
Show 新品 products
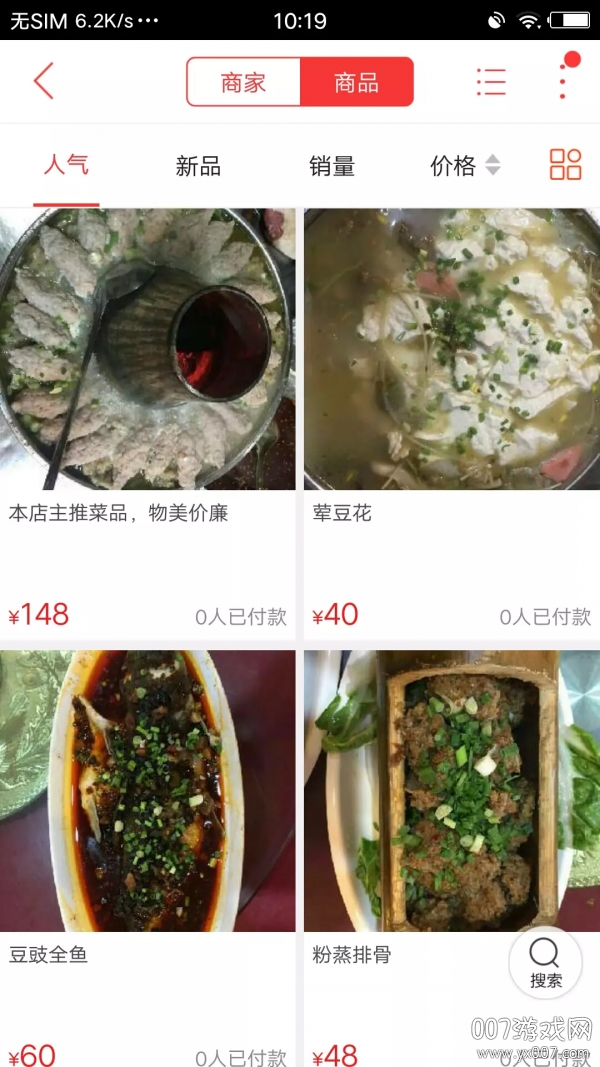tap(198, 166)
